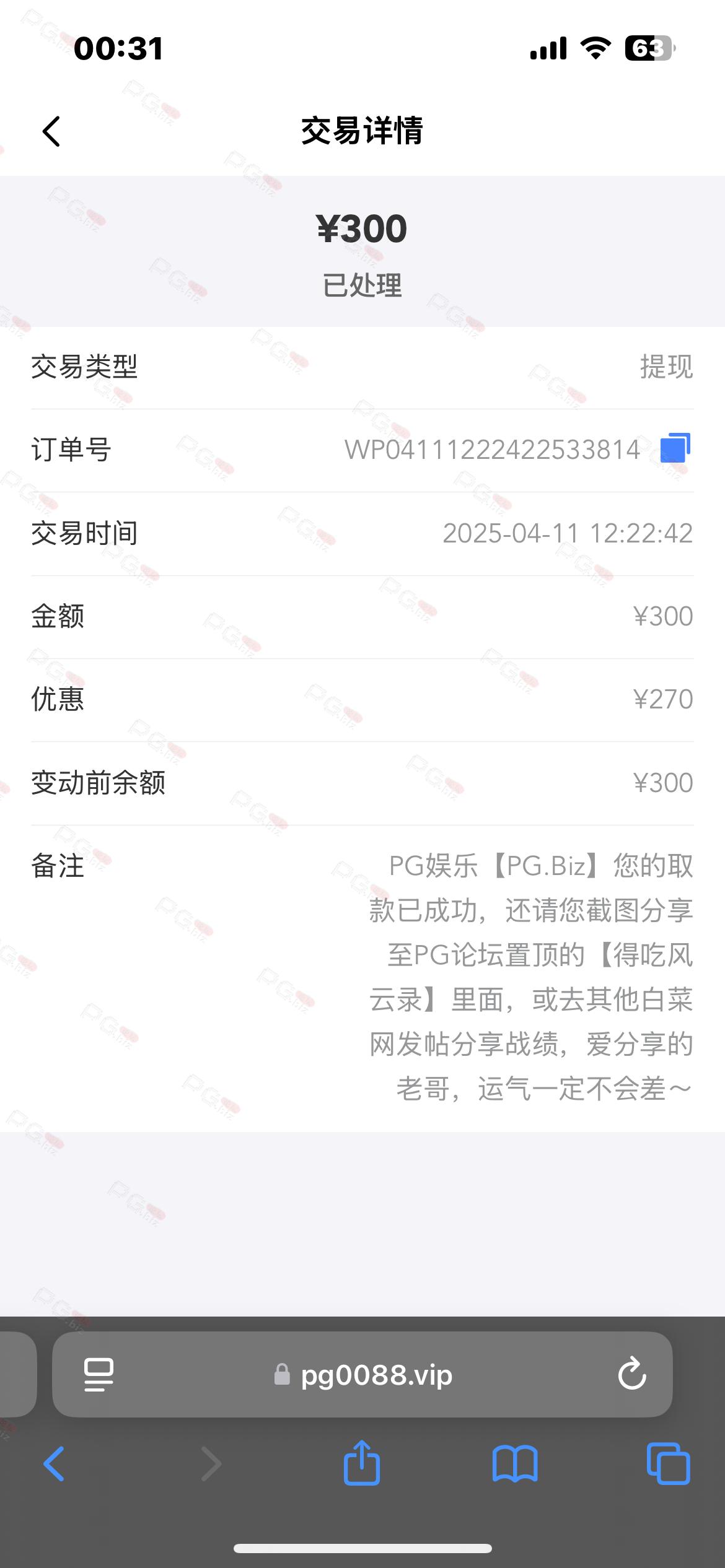Navigate back in Safari toolbar
This screenshot has height=1568, width=725.
(x=54, y=1464)
